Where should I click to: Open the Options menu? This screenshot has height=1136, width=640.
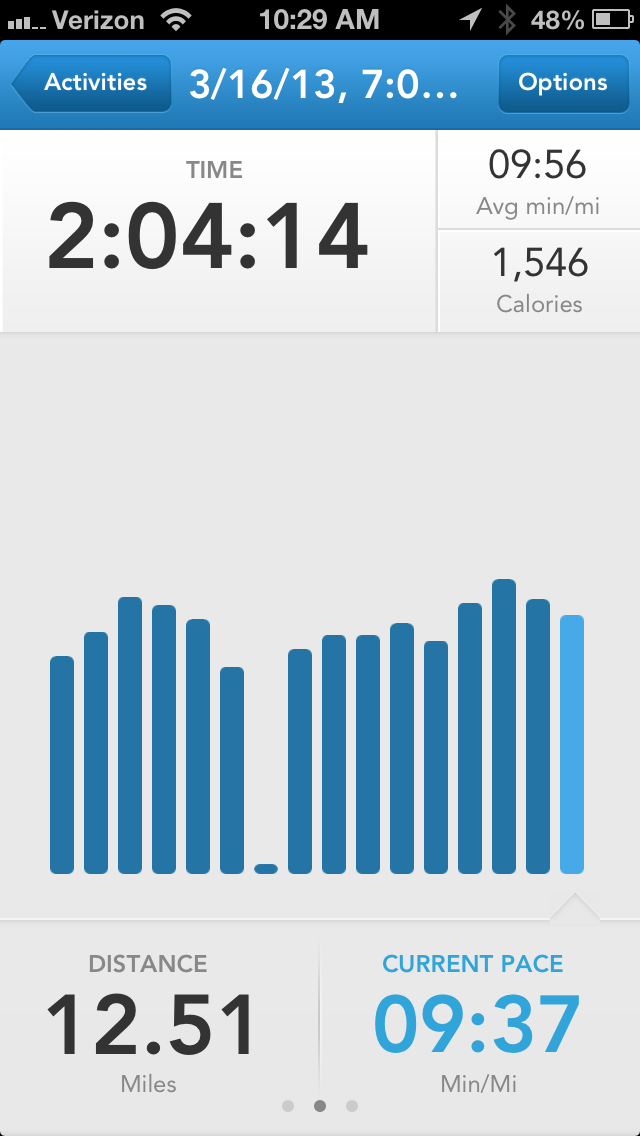click(x=563, y=83)
